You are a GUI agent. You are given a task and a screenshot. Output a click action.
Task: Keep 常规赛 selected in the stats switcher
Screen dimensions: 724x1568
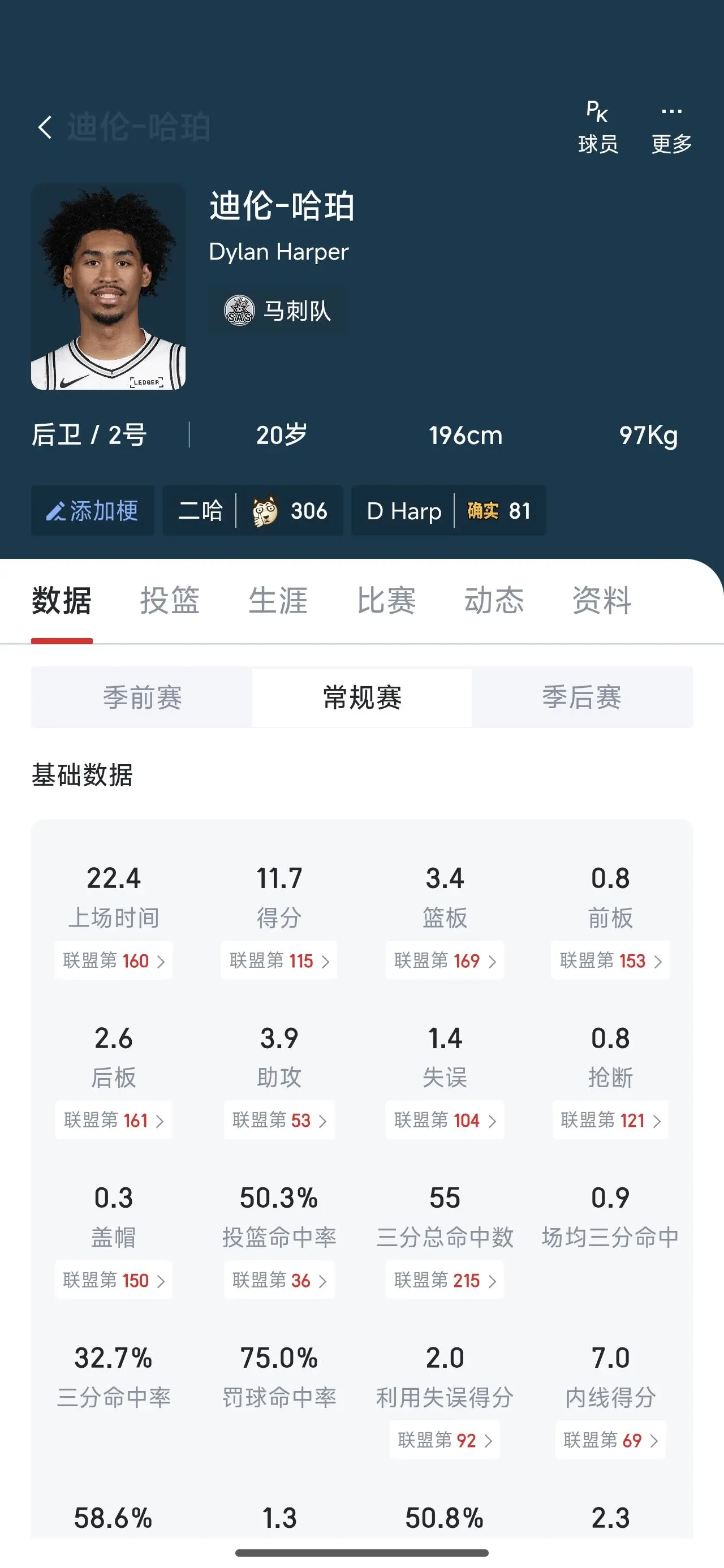pos(363,698)
